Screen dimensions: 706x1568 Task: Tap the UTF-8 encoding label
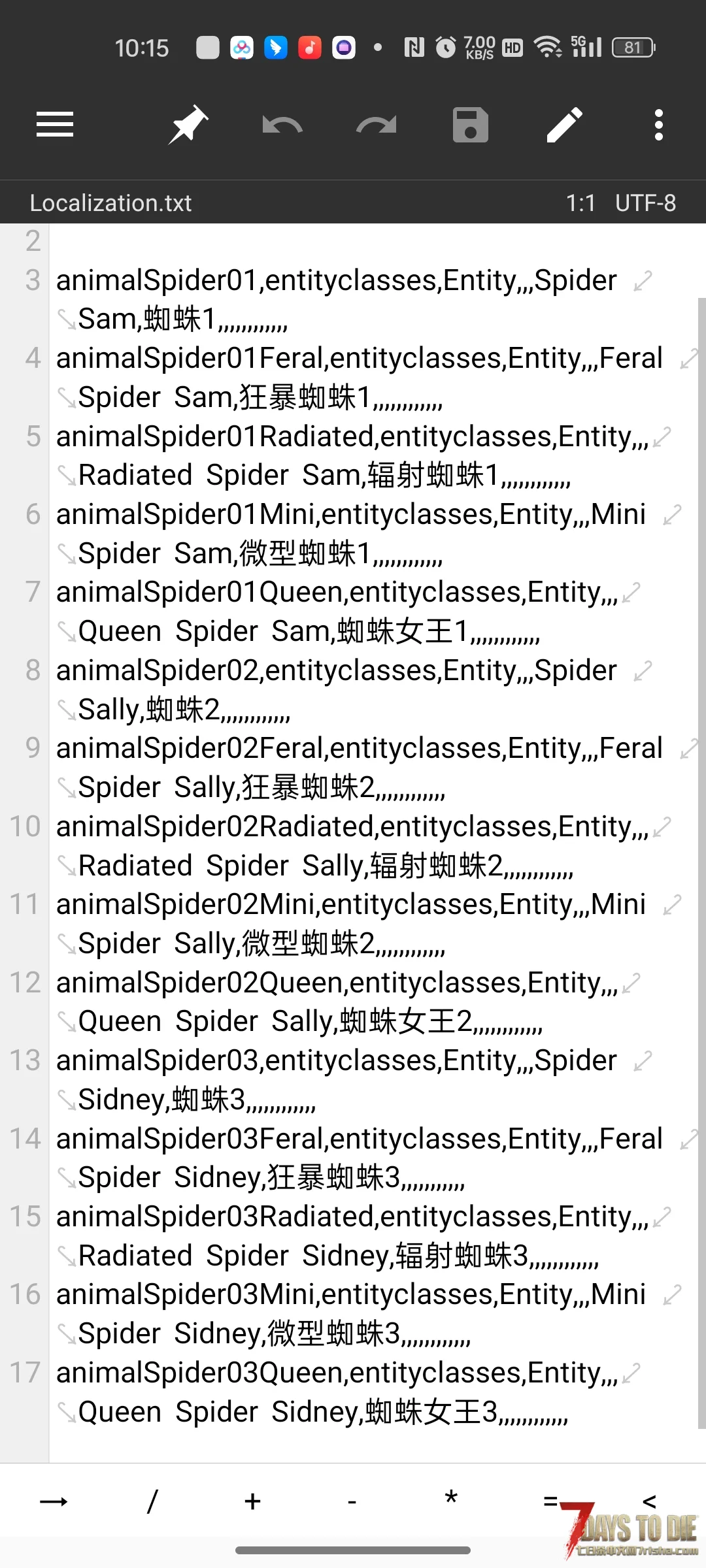pos(645,203)
